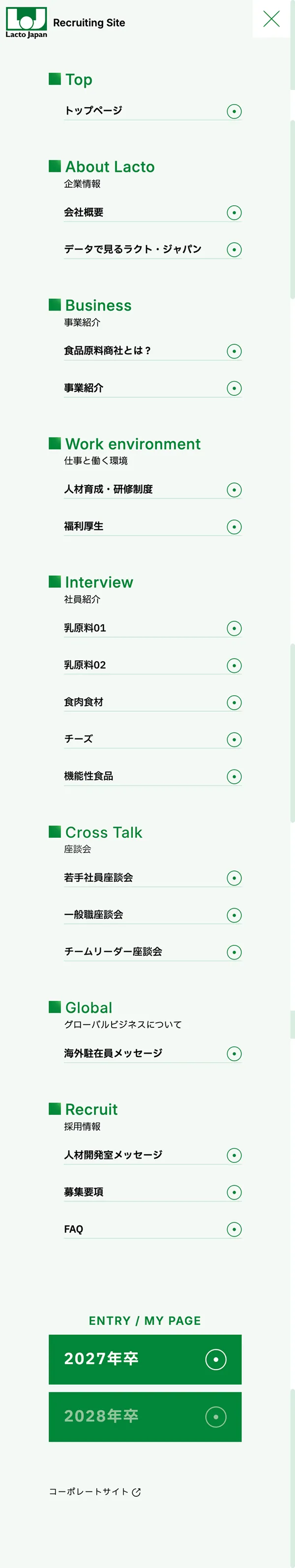Select 食品原料商社とは？
Screen dimensions: 295x1568
point(152,351)
